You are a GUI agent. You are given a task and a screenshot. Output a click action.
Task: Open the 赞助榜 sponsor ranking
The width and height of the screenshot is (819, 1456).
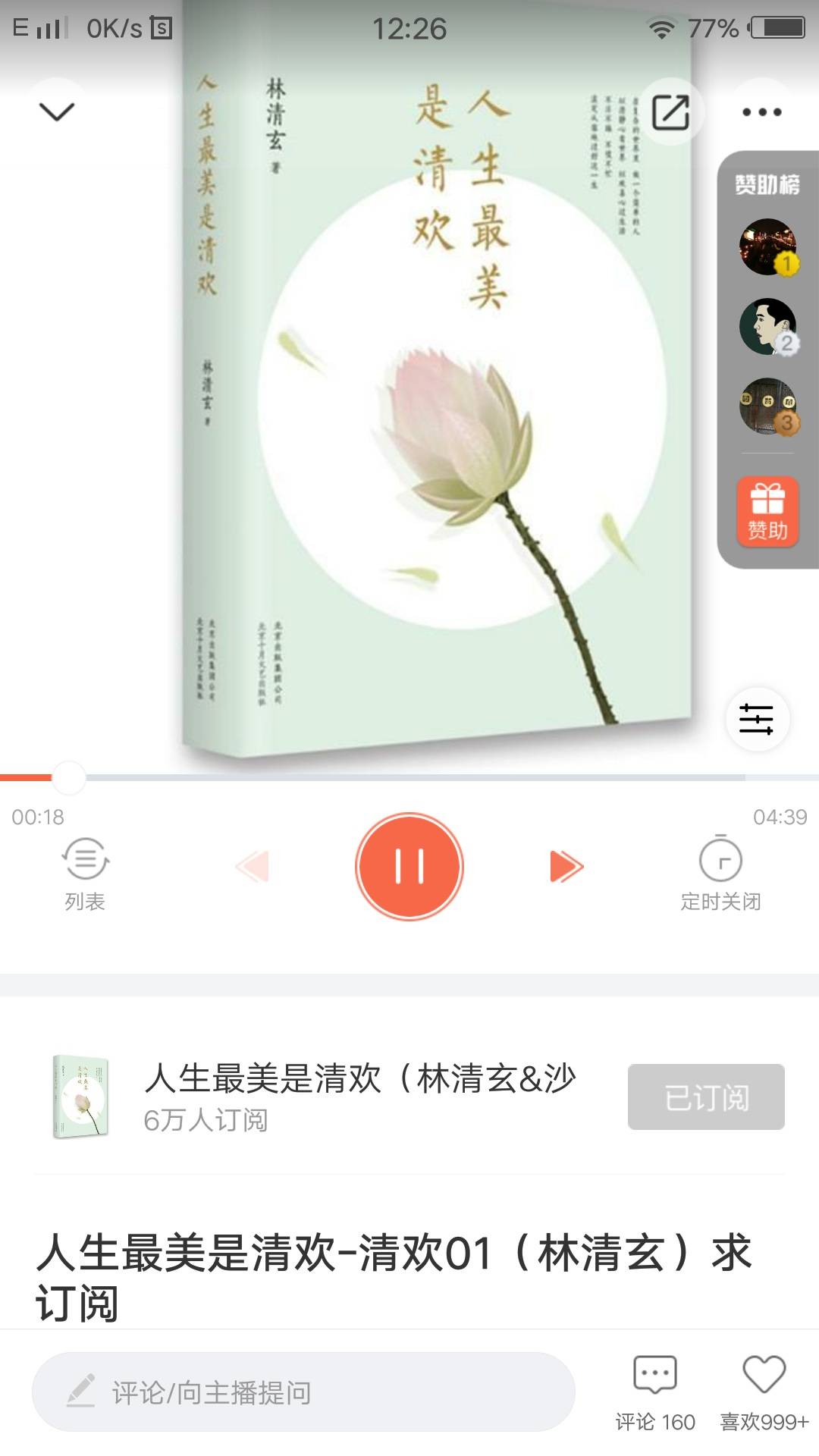(767, 184)
